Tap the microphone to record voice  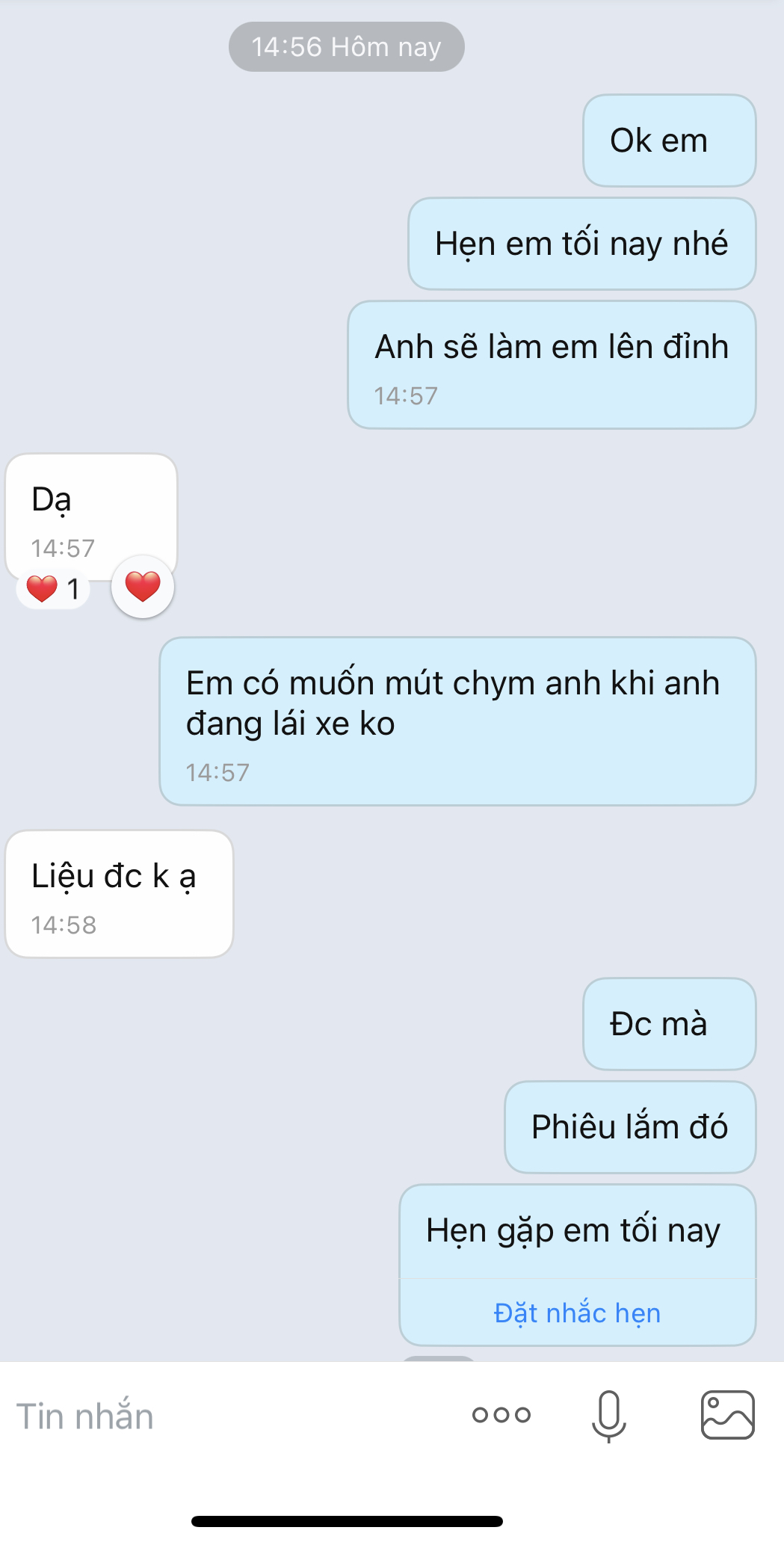click(609, 1415)
